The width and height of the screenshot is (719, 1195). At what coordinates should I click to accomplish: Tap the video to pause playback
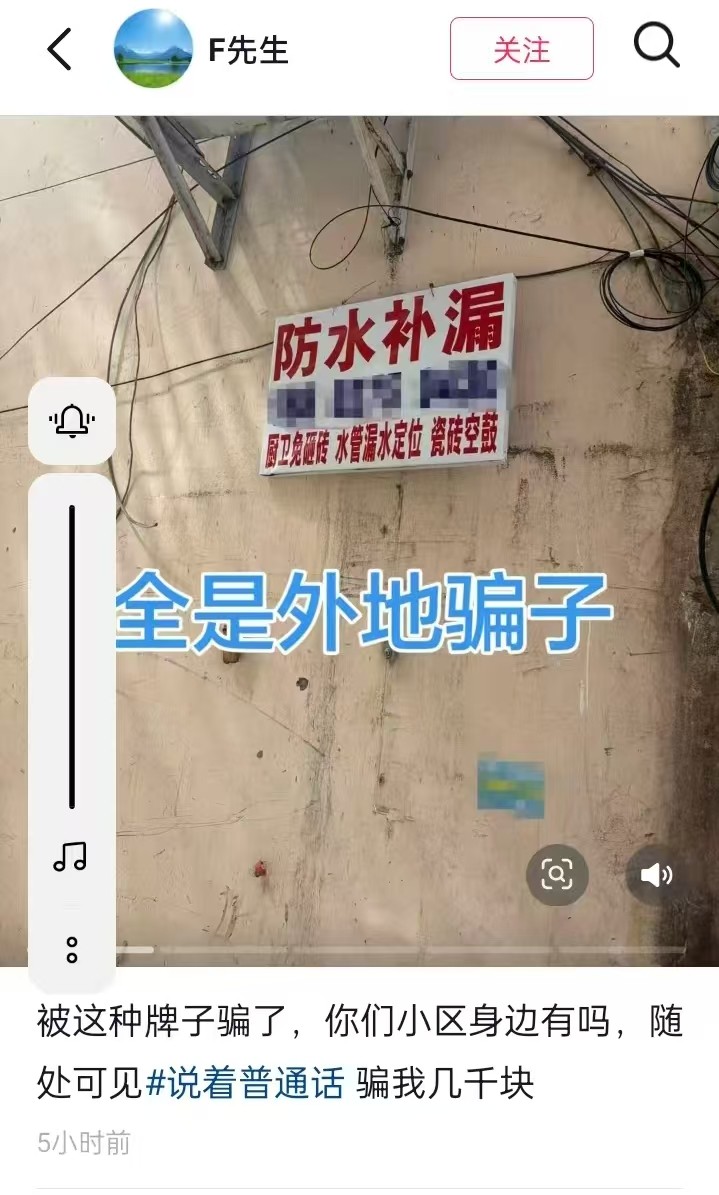(400, 700)
